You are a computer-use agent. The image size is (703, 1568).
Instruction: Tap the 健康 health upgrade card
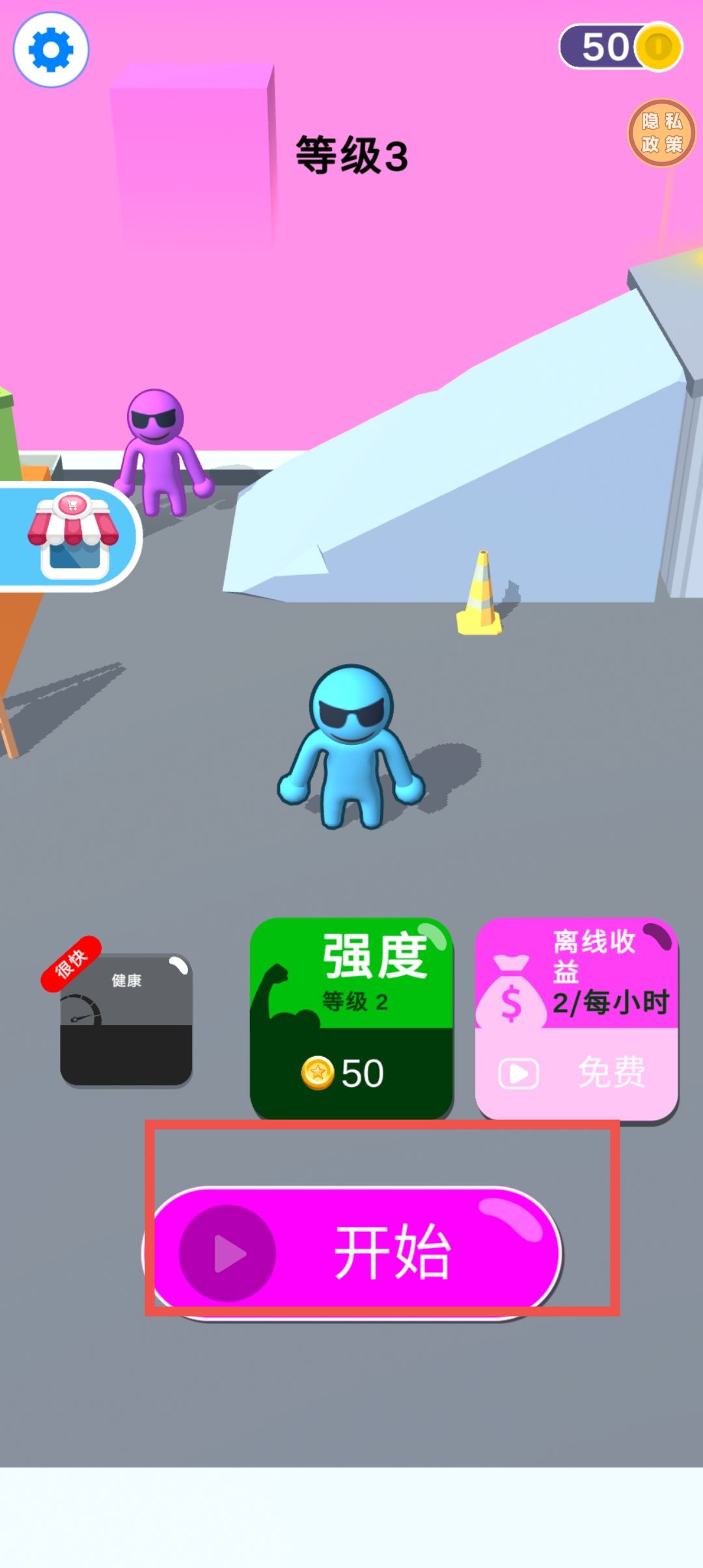[126, 1019]
